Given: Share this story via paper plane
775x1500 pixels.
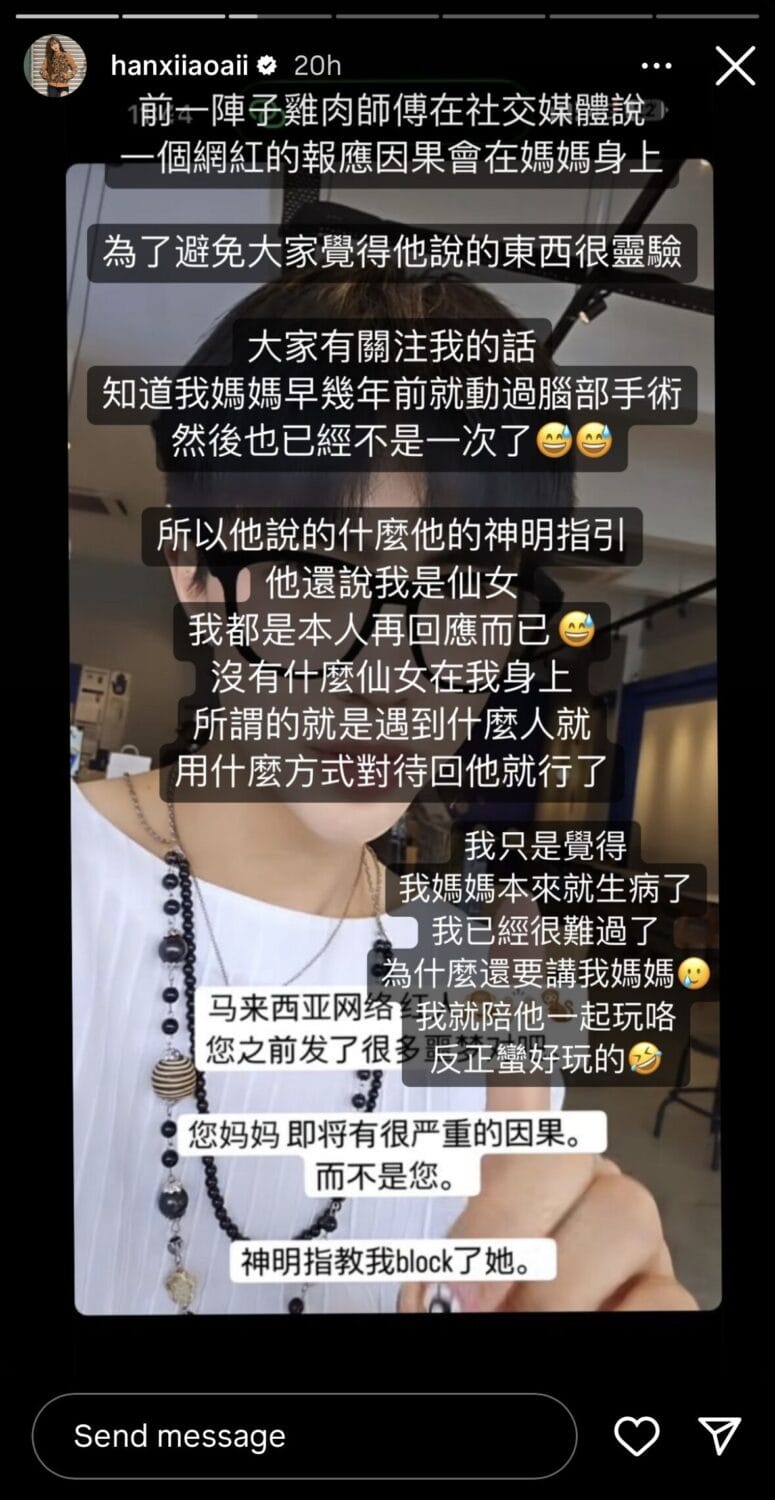Looking at the screenshot, I should coord(719,1436).
